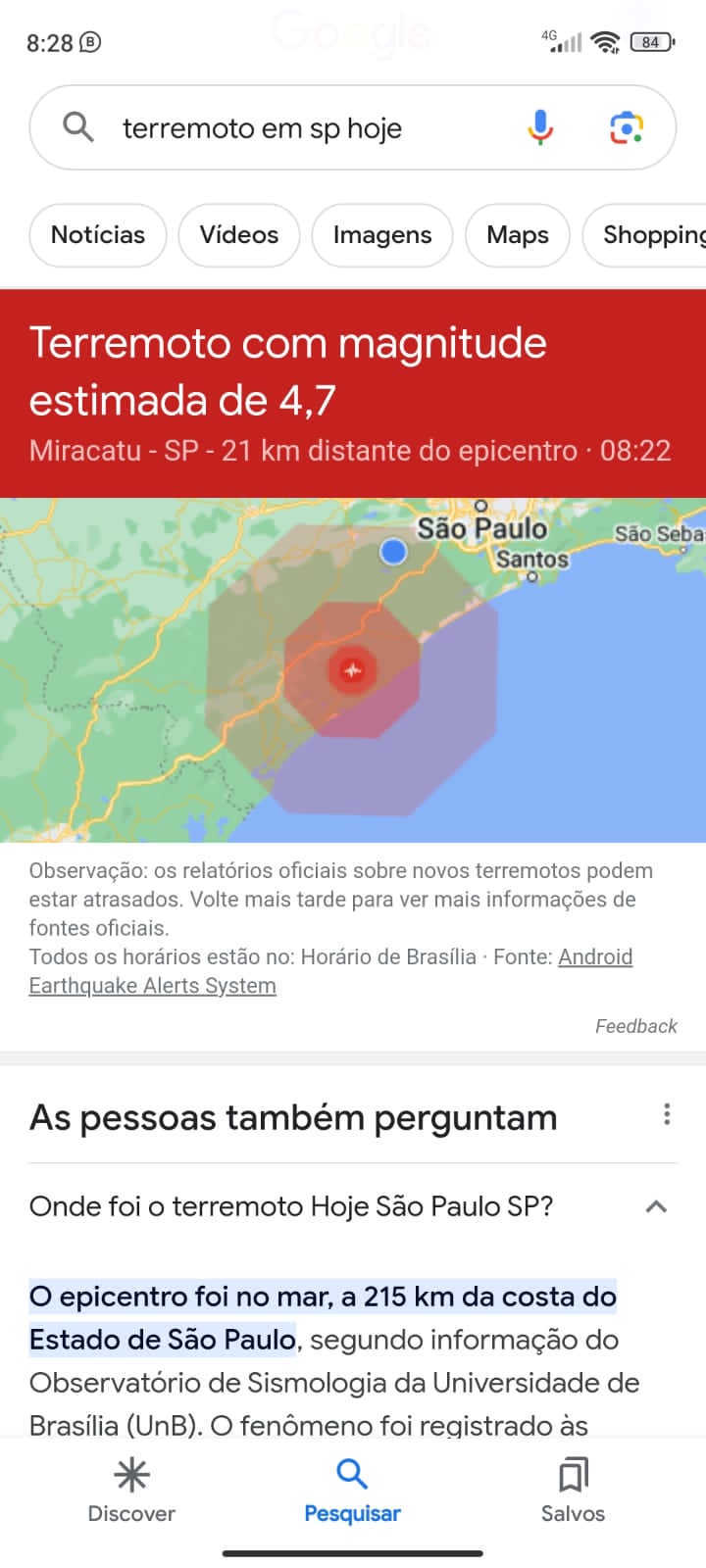The height and width of the screenshot is (1568, 706).
Task: Send Feedback on the earthquake card
Action: click(x=636, y=1026)
